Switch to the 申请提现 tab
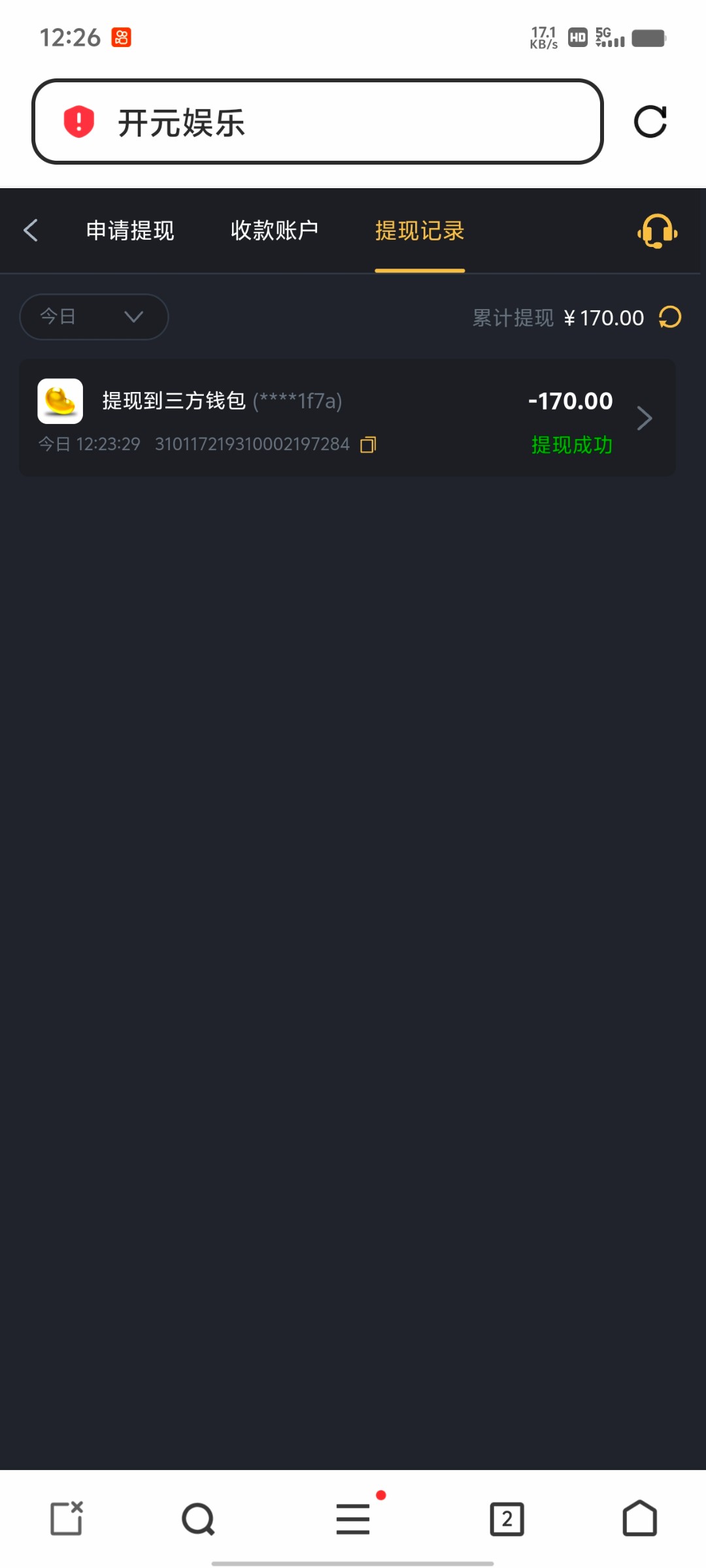 [x=130, y=231]
